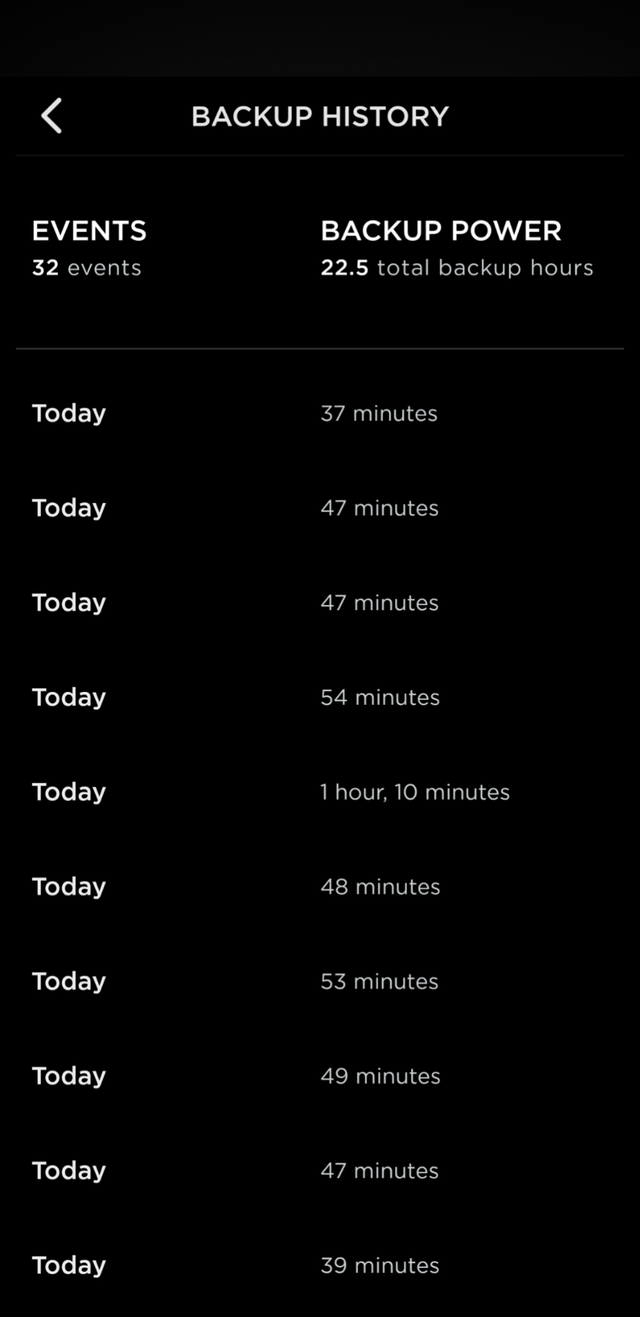Go back from Backup History

tap(52, 116)
